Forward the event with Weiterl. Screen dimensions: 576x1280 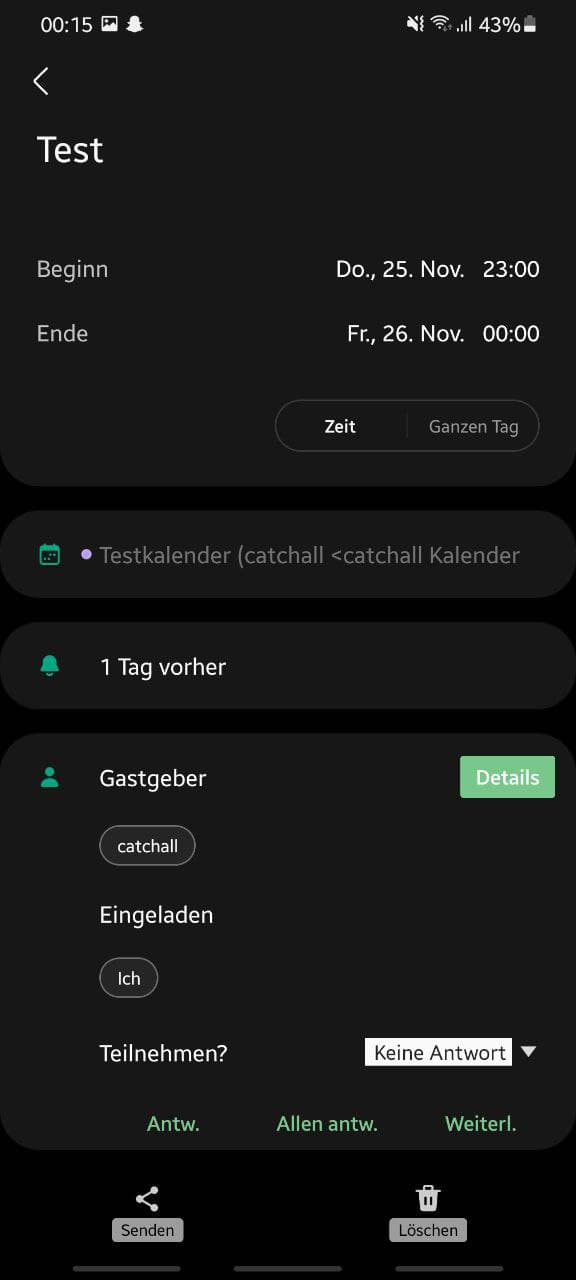(x=480, y=1123)
